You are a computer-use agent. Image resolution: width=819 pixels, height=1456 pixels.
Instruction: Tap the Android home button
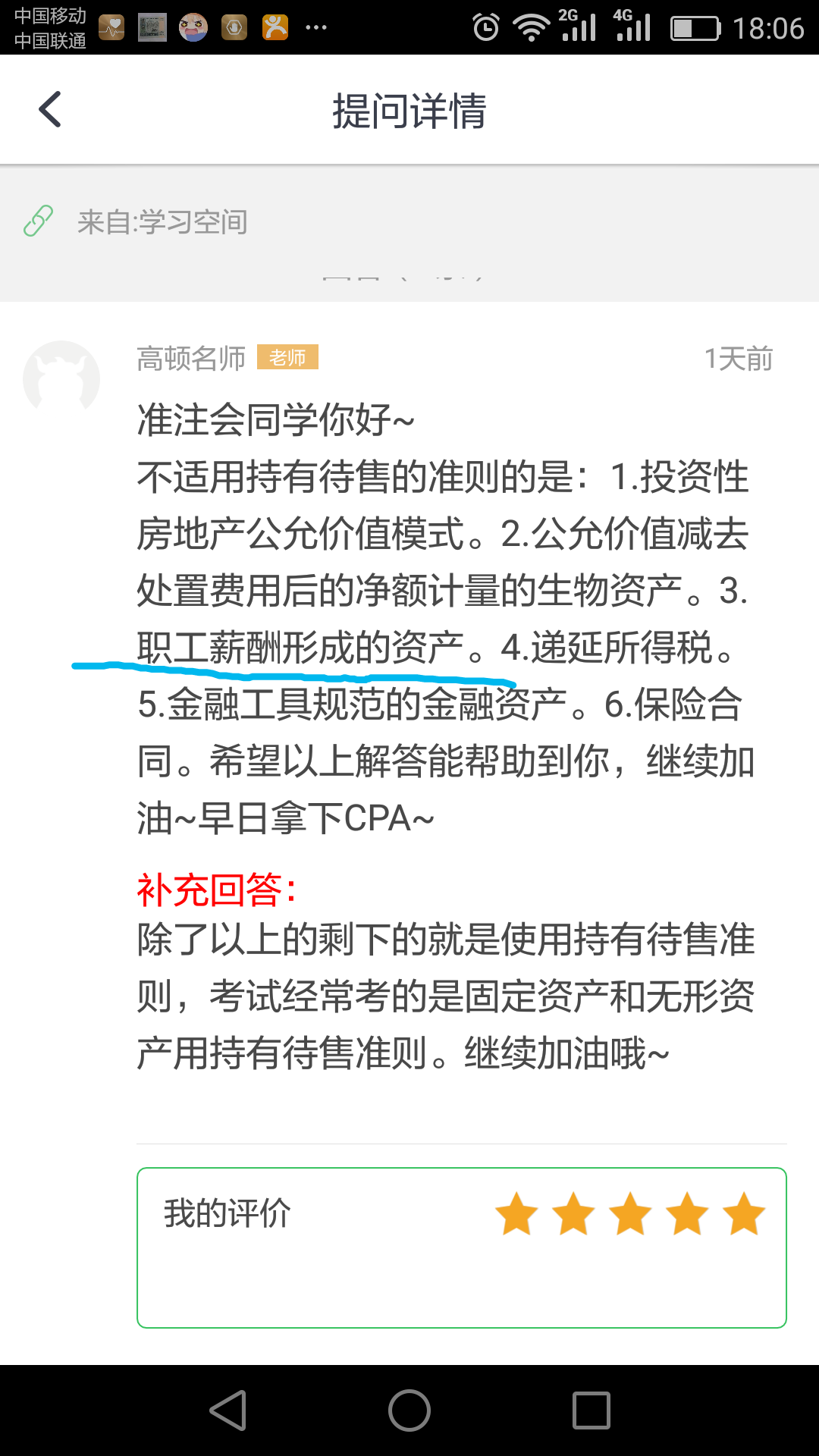click(409, 1410)
